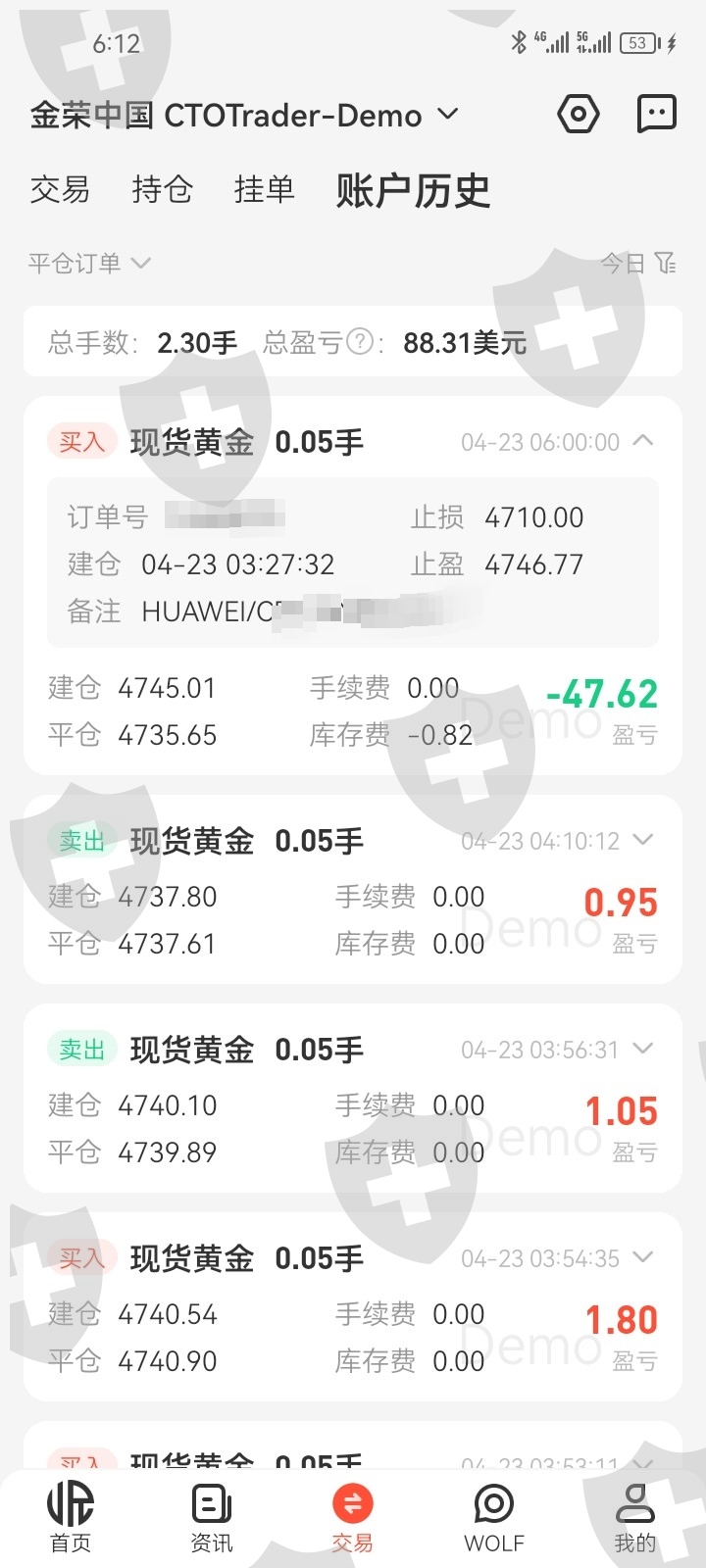Expand the order closed at 04-23 03:56:31
The height and width of the screenshot is (1568, 706).
click(x=643, y=1049)
